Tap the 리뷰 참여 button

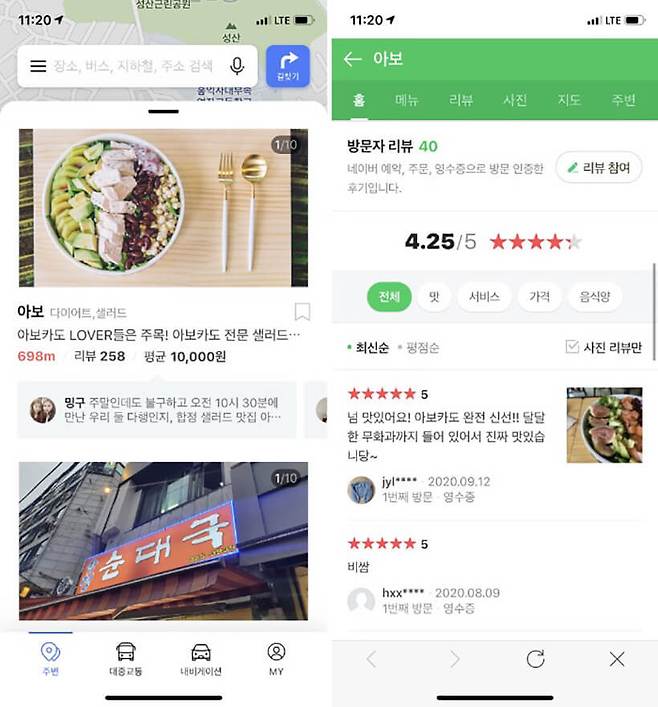(598, 168)
